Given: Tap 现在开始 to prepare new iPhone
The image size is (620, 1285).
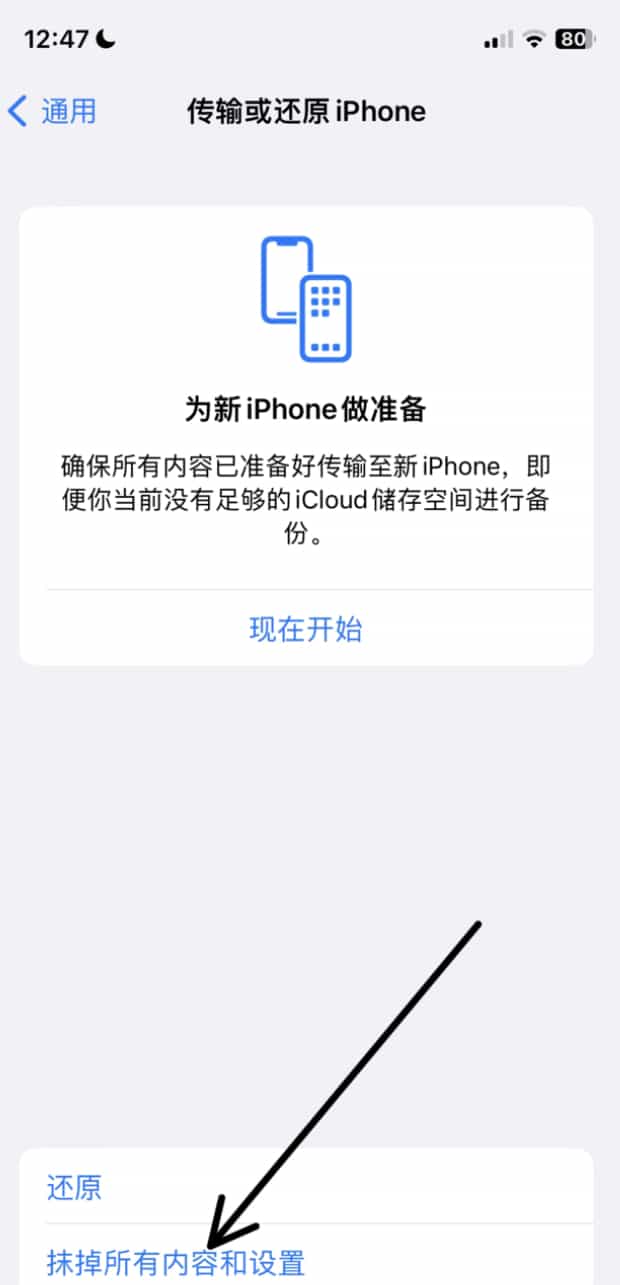Looking at the screenshot, I should click(305, 629).
